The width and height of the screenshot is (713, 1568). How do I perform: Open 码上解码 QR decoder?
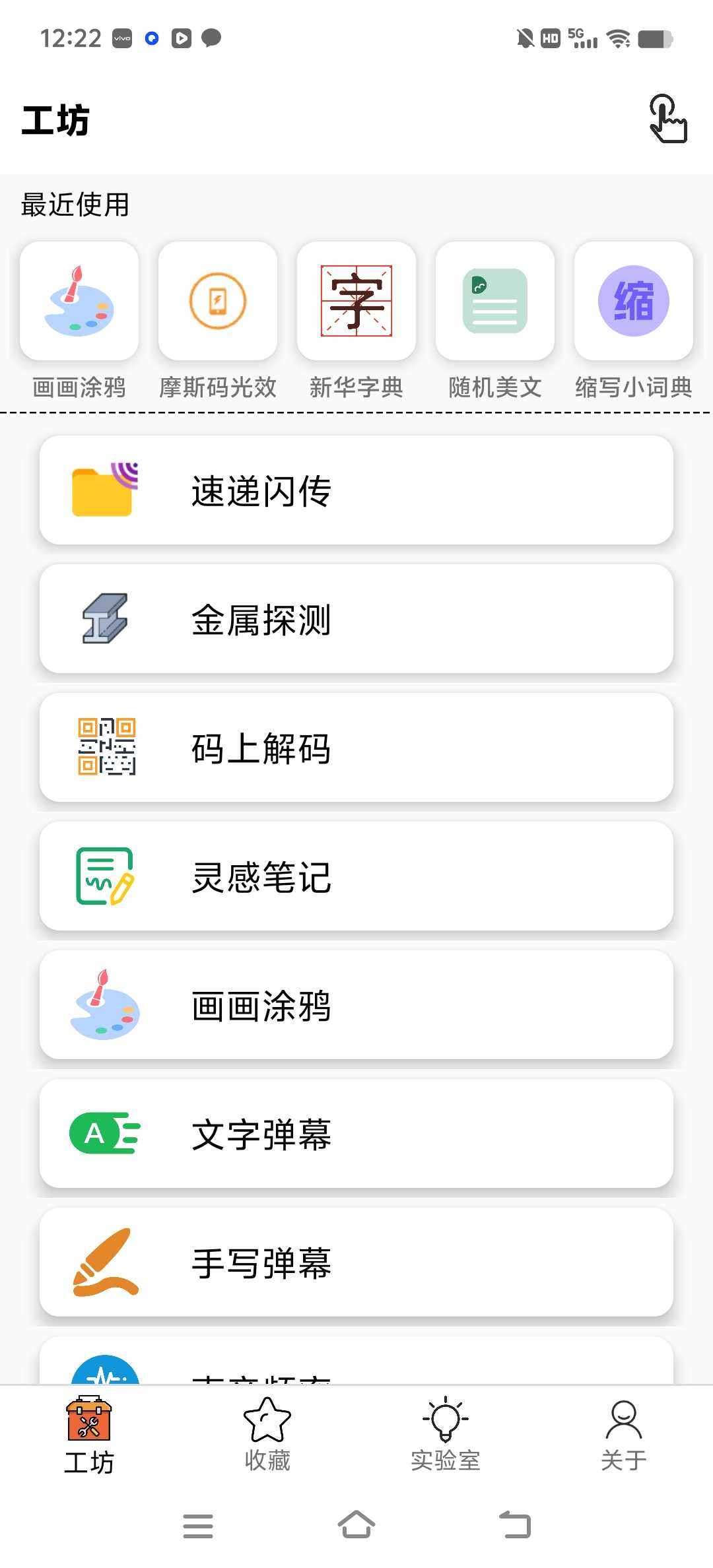tap(356, 748)
